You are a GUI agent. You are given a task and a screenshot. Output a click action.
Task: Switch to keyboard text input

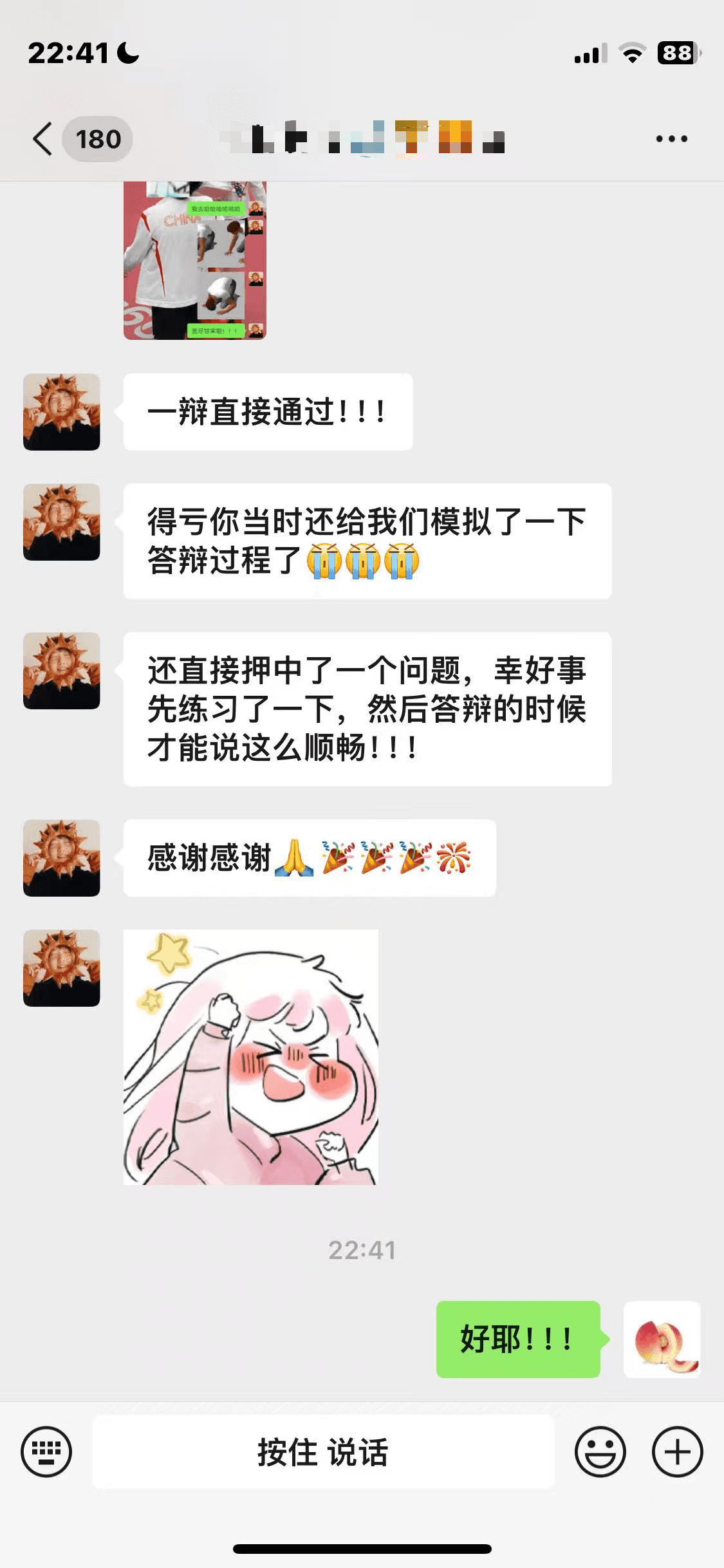(x=46, y=1451)
